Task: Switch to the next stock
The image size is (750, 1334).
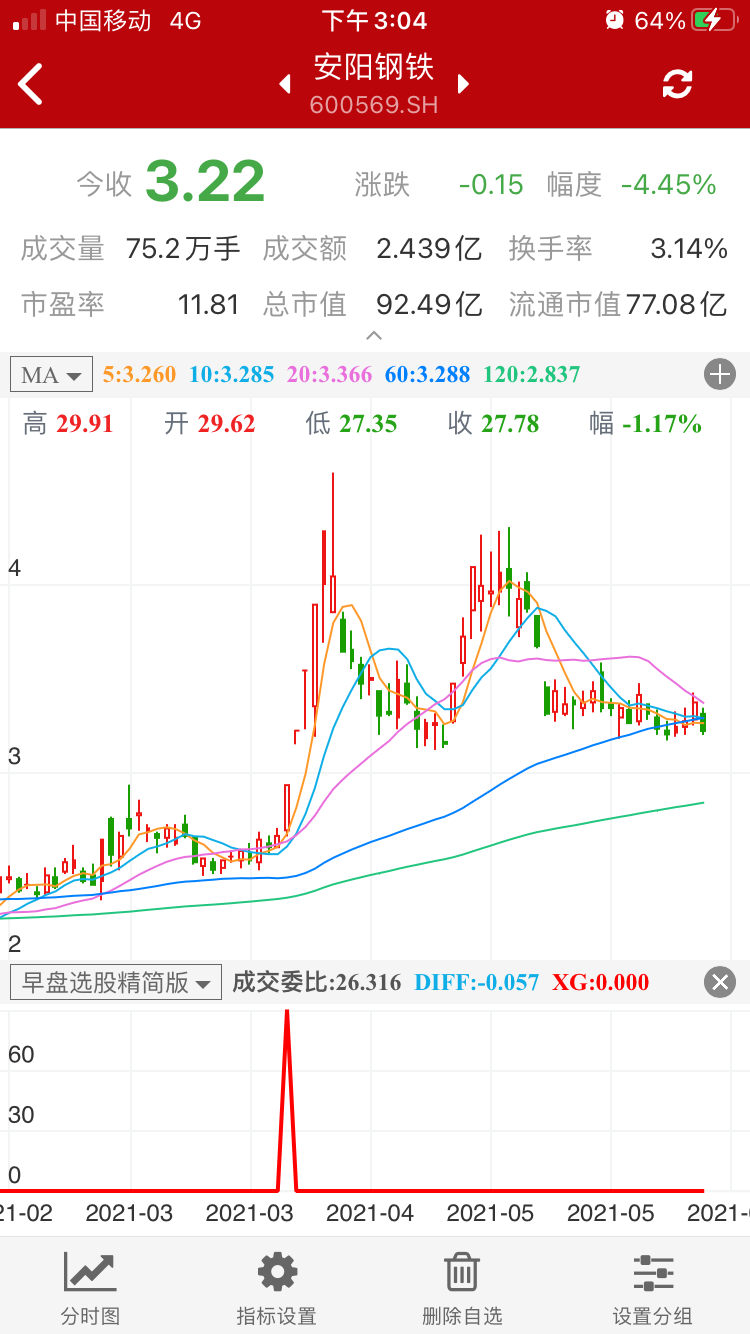Action: tap(463, 84)
